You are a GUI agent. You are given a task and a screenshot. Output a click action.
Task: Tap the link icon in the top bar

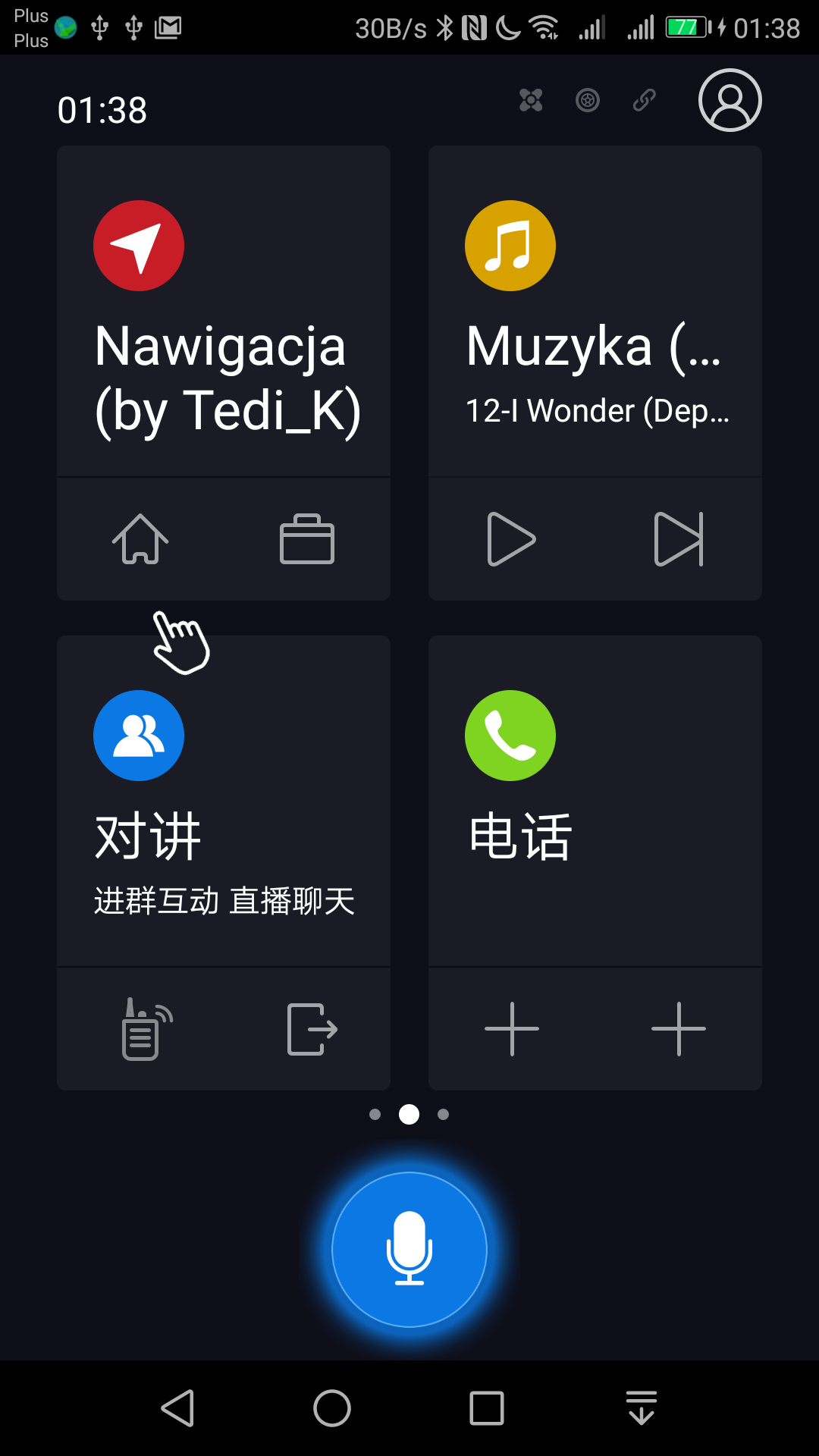[645, 100]
